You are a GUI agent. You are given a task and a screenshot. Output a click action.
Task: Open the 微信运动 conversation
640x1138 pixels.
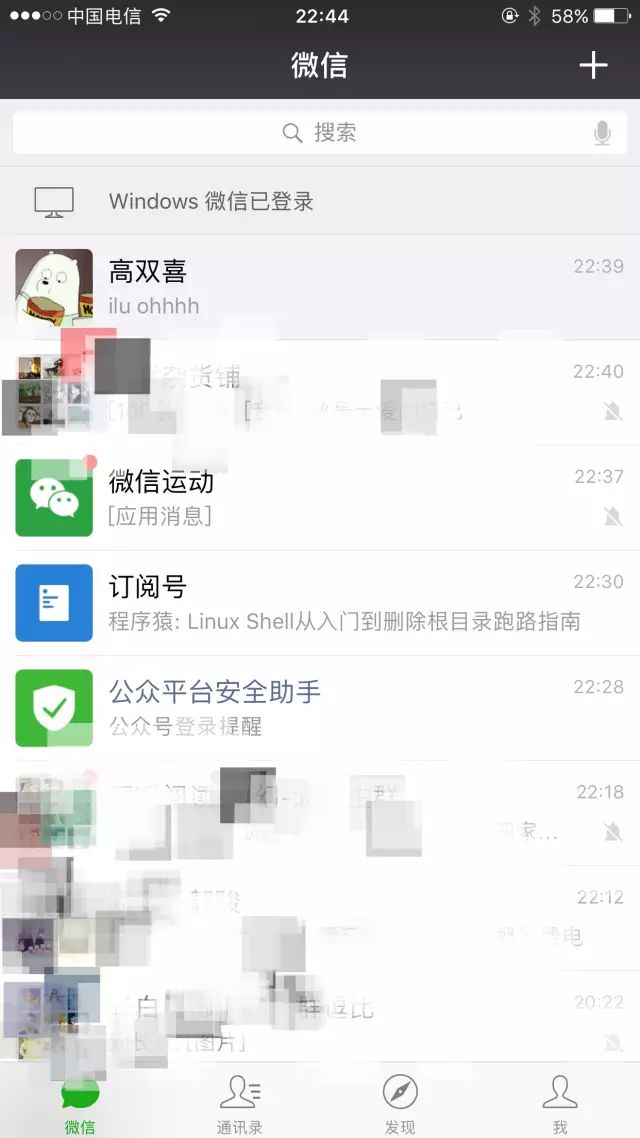(x=320, y=498)
